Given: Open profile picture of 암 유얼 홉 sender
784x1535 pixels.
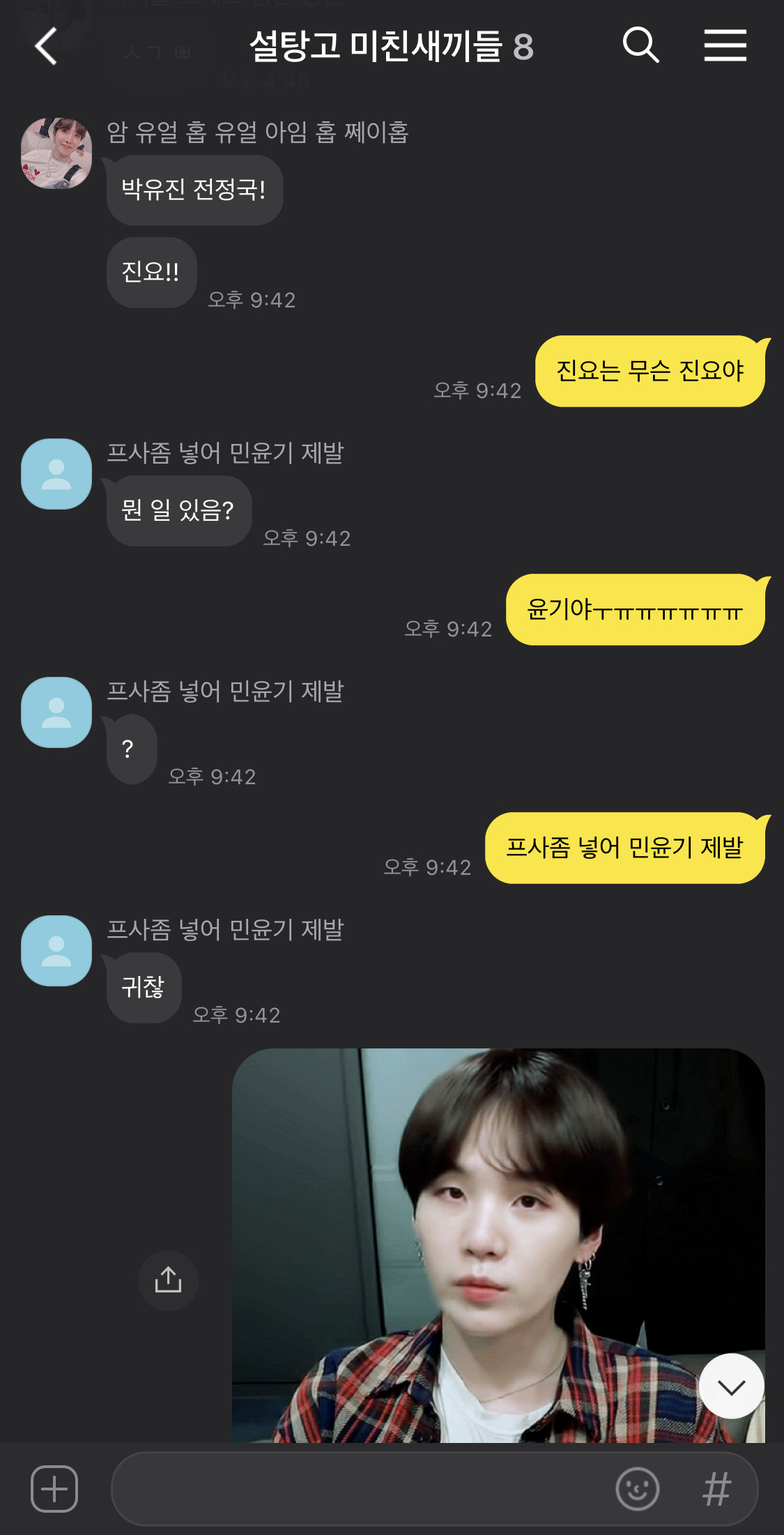Looking at the screenshot, I should pos(56,153).
